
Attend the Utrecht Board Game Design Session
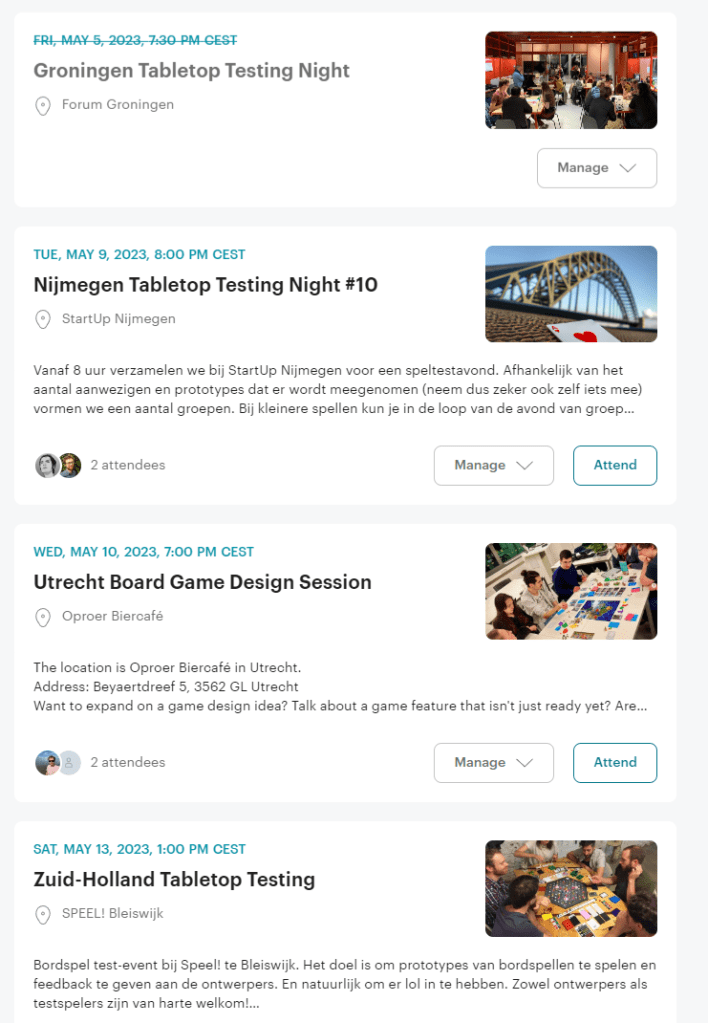tap(614, 762)
